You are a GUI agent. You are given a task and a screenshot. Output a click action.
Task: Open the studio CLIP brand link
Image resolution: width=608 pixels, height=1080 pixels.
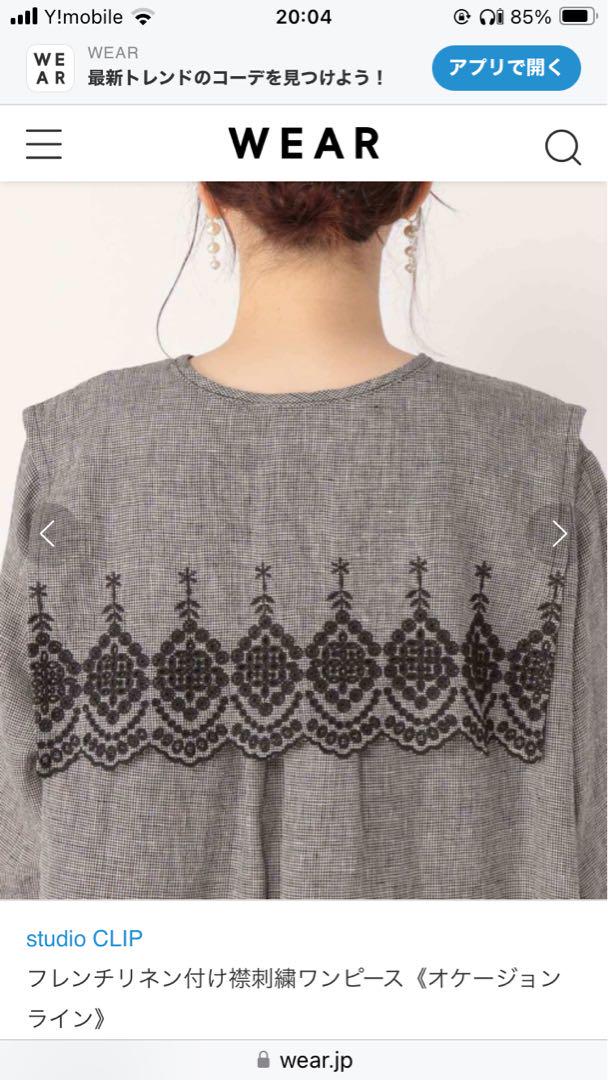pos(85,938)
